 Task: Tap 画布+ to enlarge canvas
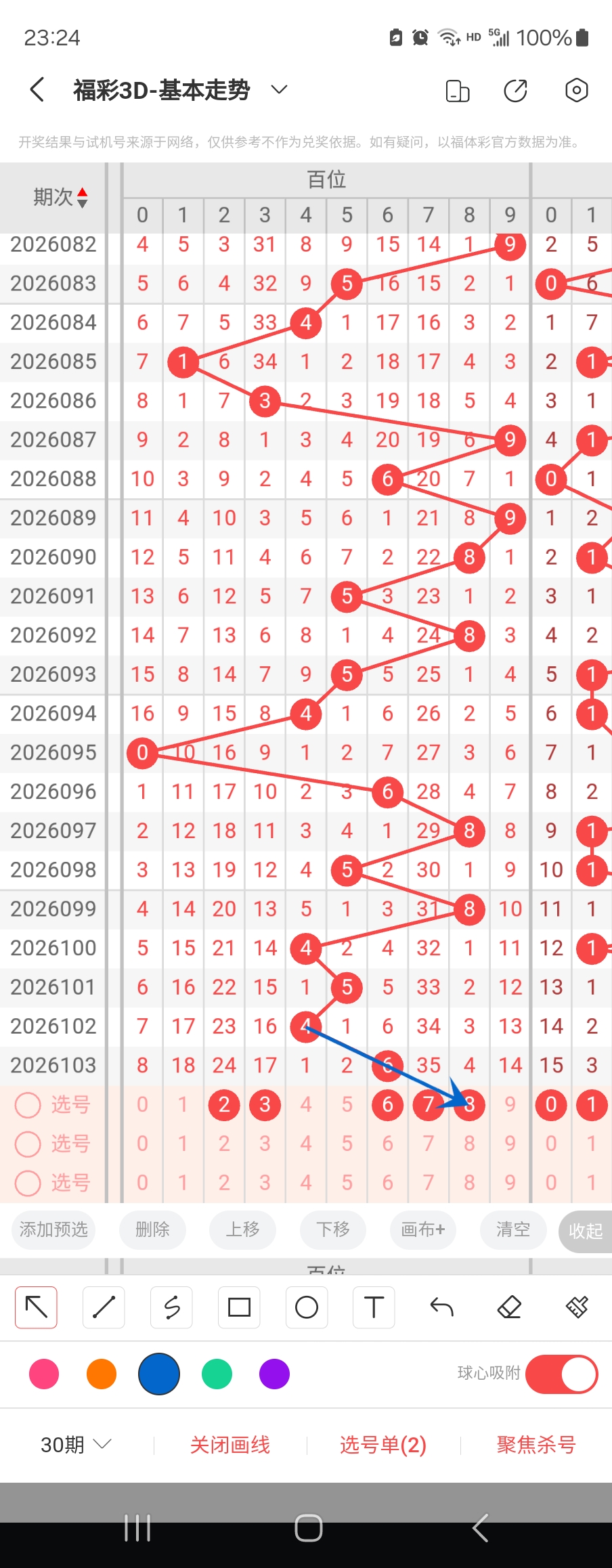click(x=422, y=1229)
